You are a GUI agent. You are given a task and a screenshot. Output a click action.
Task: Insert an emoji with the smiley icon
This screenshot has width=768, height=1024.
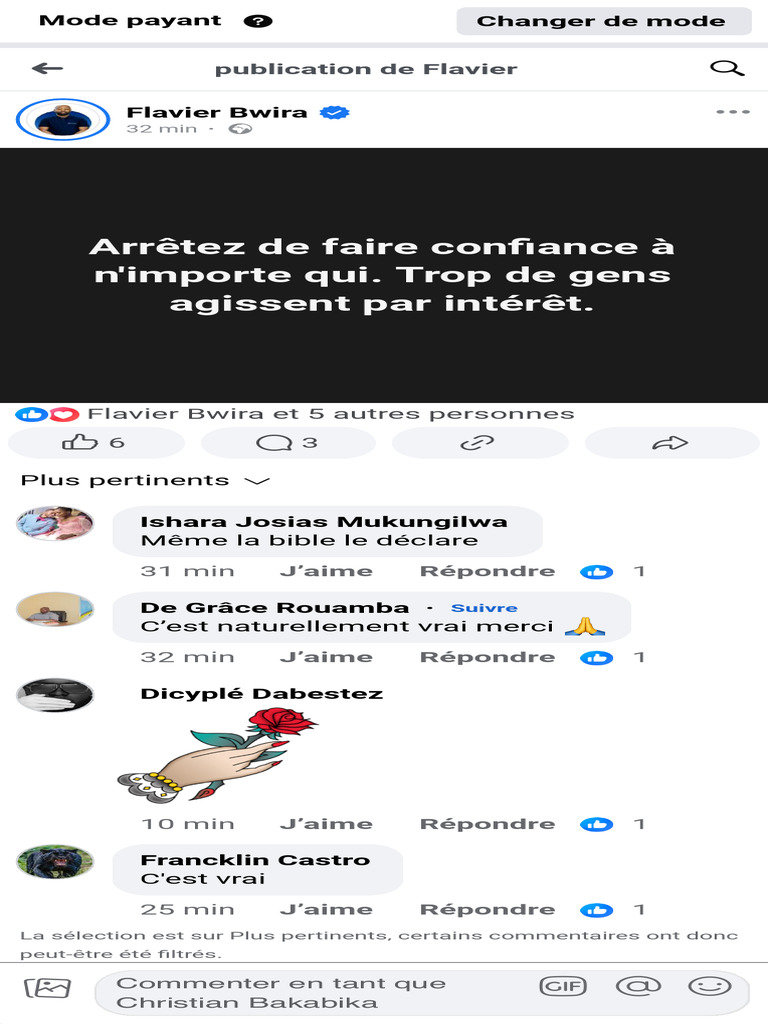[709, 986]
